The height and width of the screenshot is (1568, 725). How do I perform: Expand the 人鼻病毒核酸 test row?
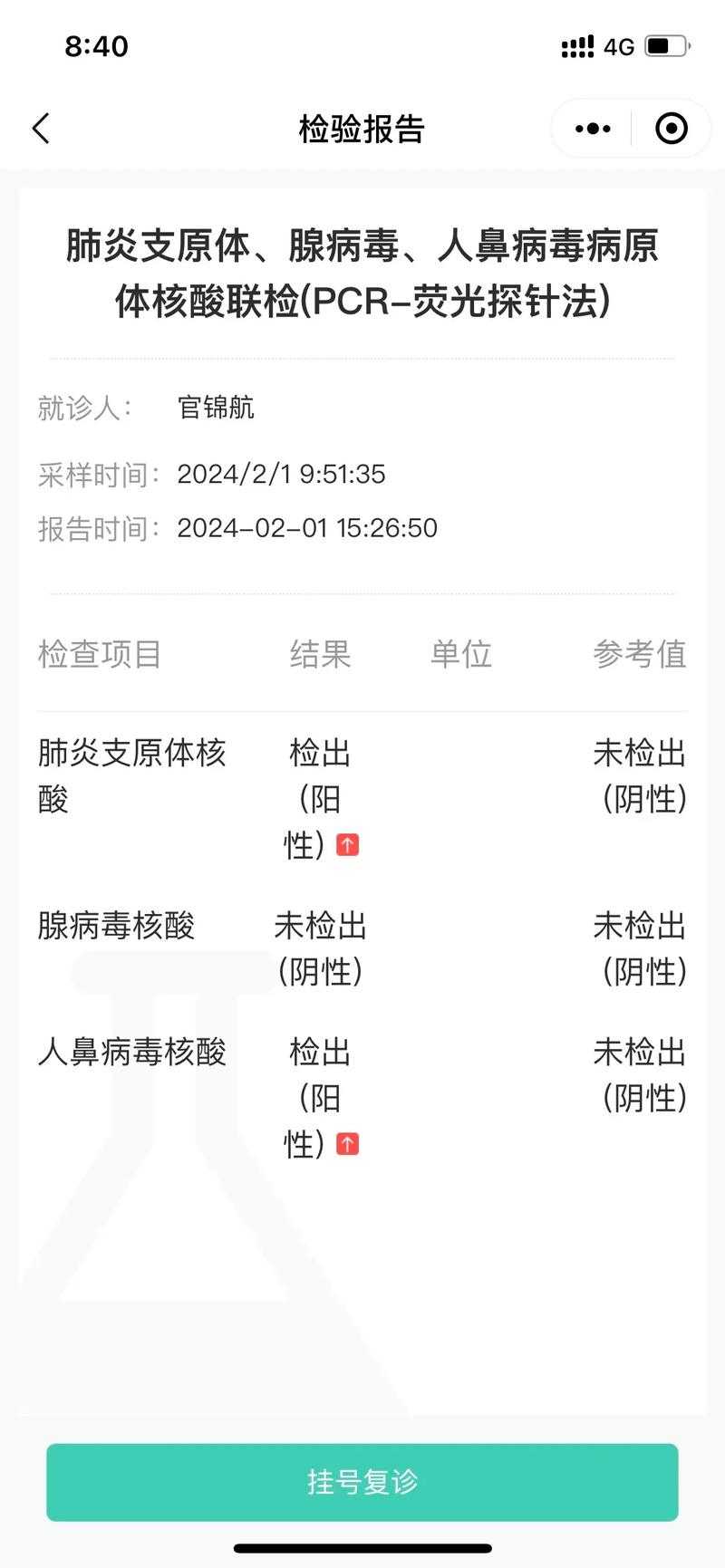click(132, 1053)
